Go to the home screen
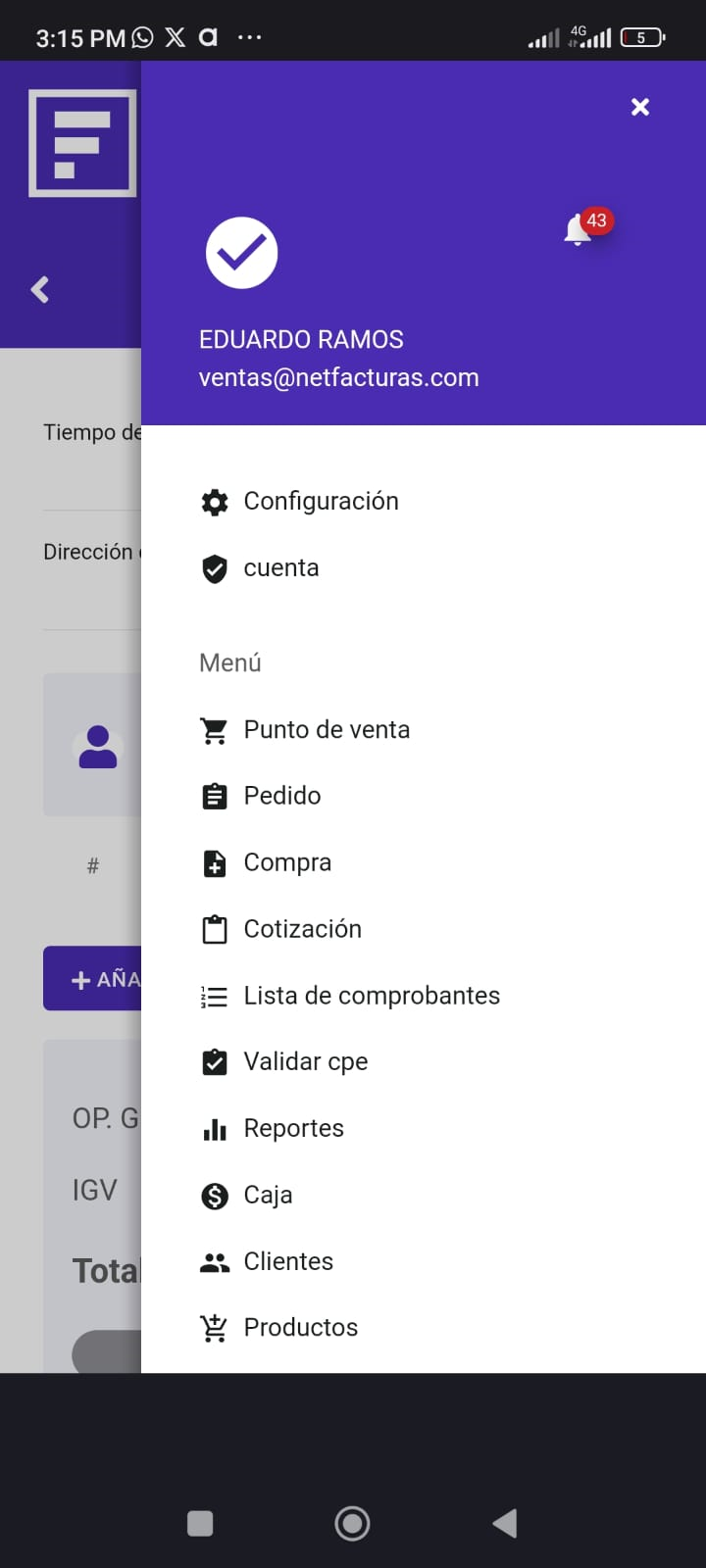706x1568 pixels. (x=352, y=1523)
